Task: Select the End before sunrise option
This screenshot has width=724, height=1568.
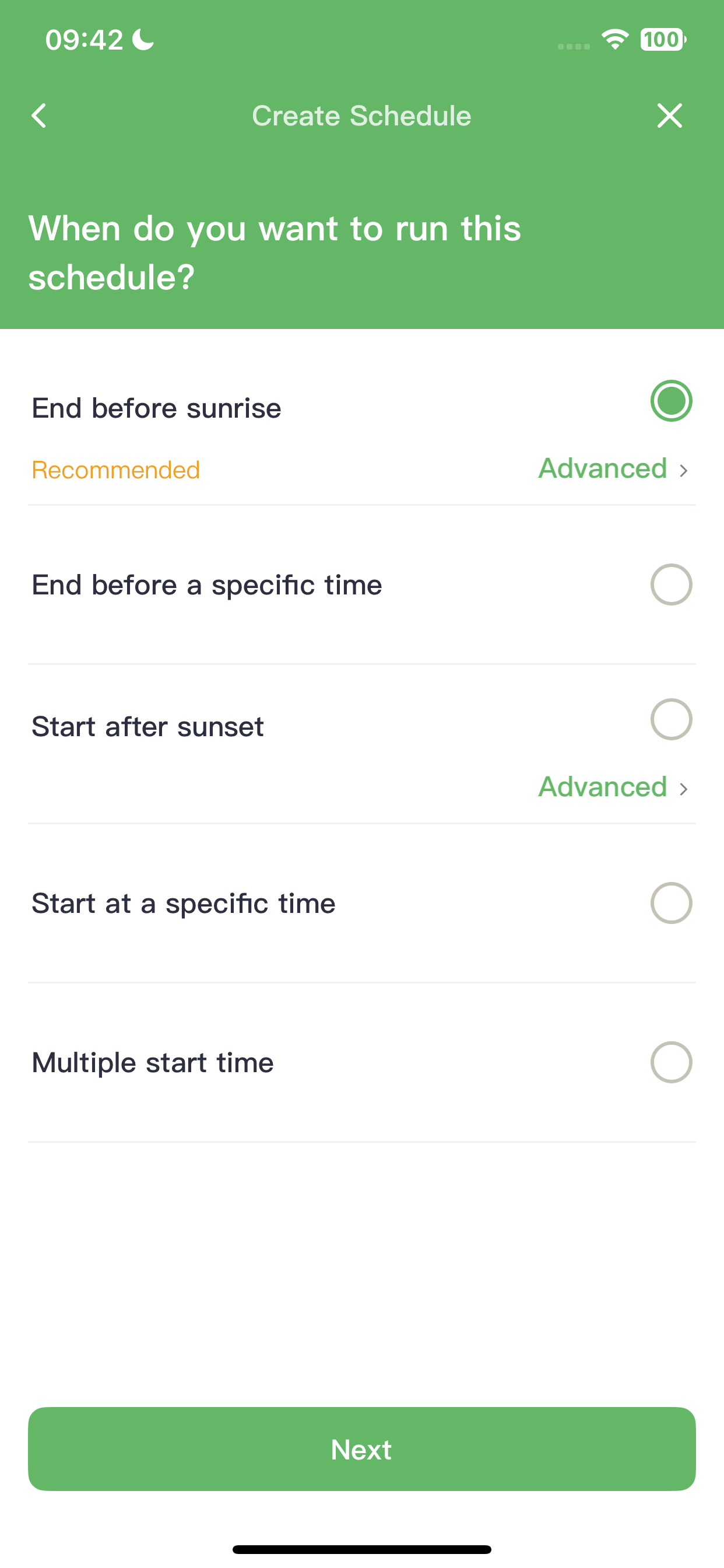Action: 671,401
